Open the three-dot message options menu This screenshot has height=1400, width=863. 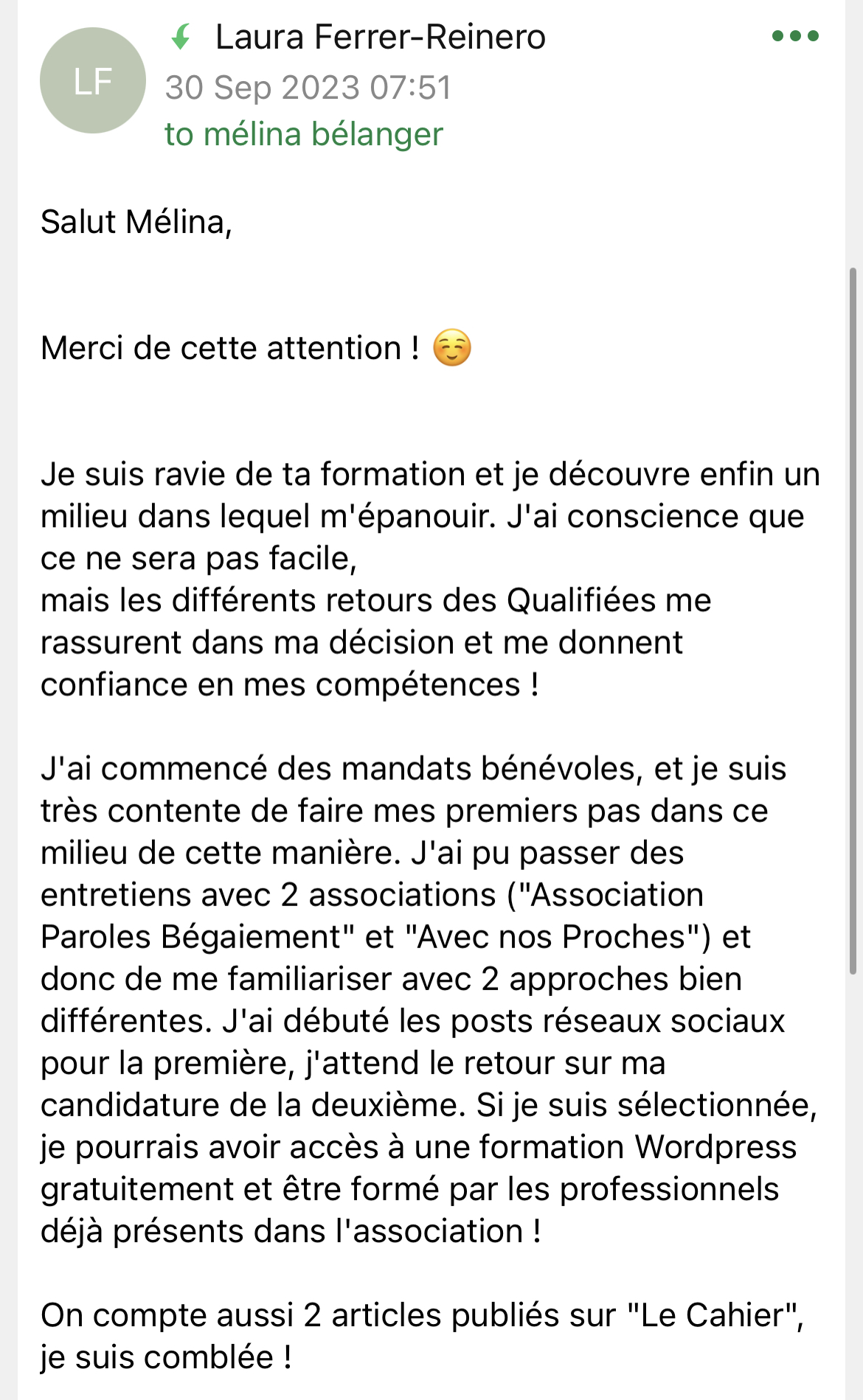tap(795, 35)
